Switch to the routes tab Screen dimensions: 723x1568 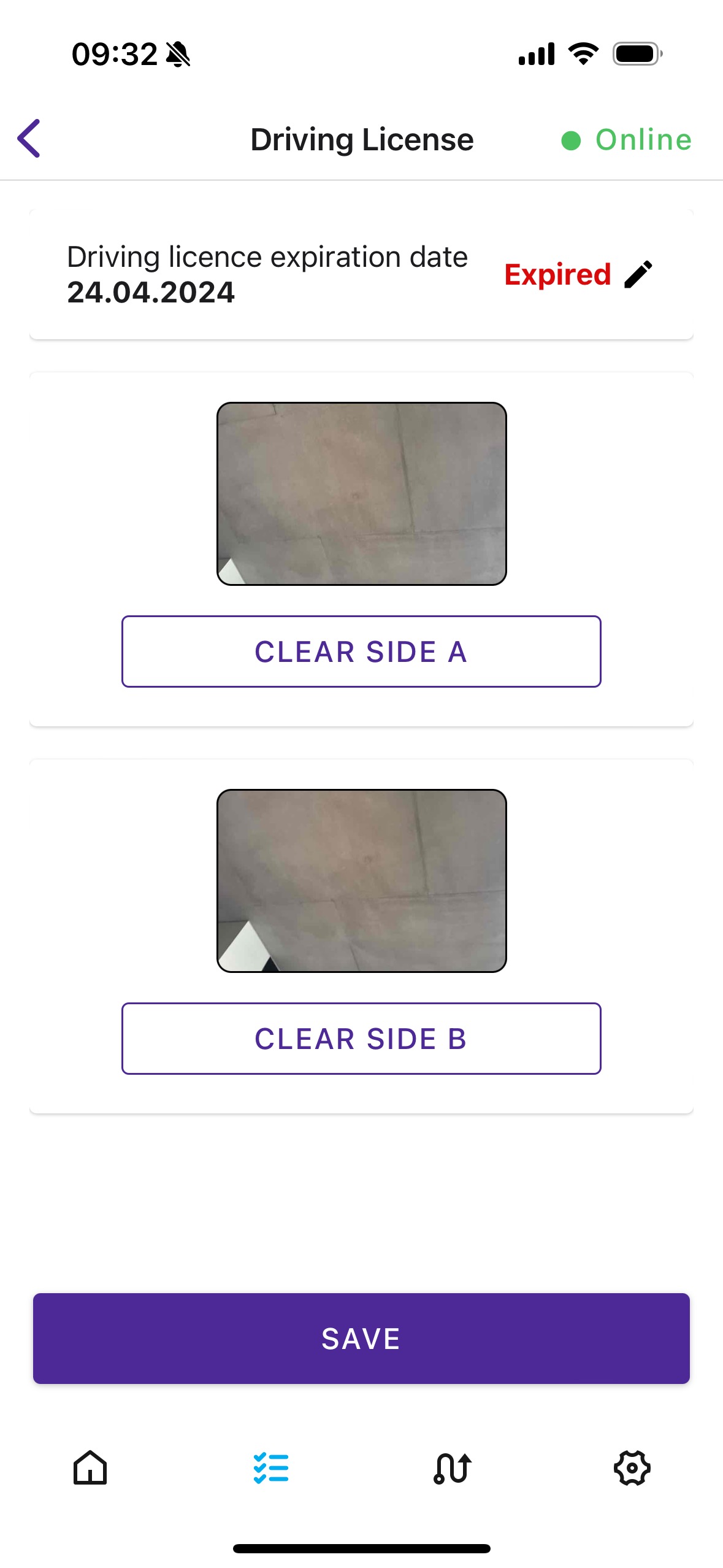pos(452,1467)
